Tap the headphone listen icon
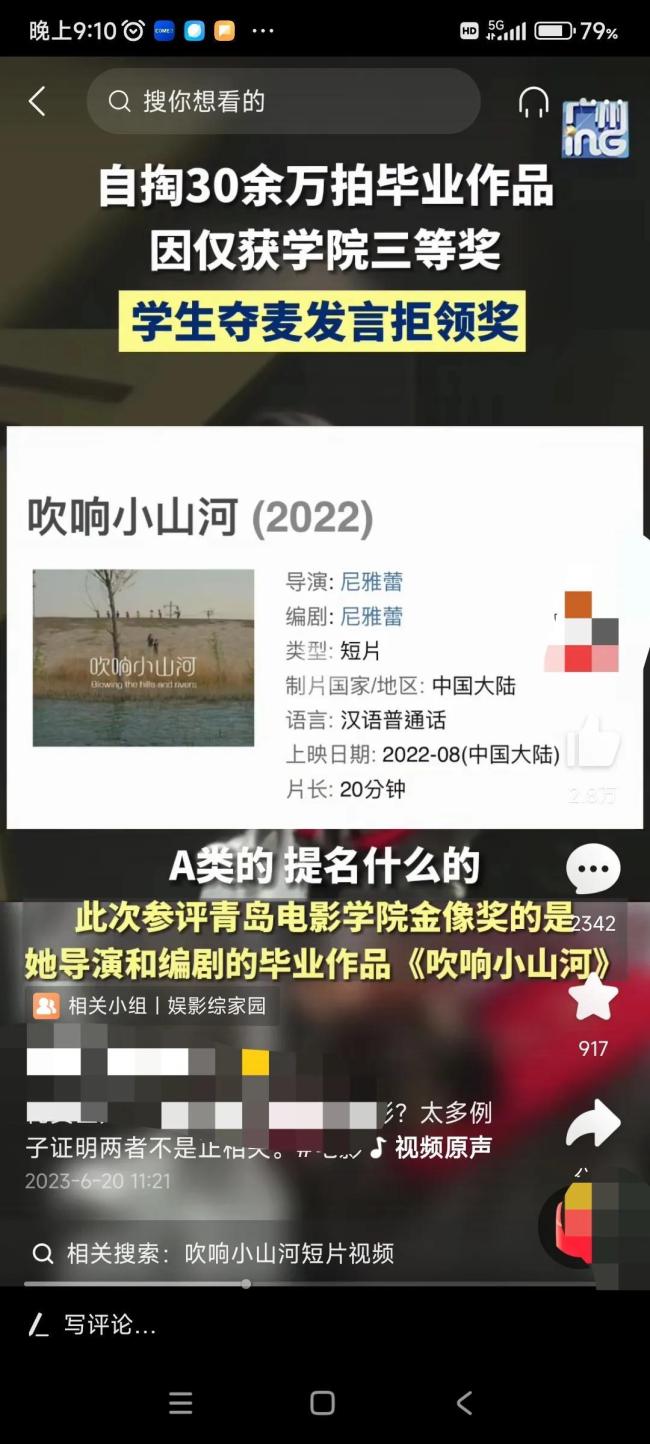The width and height of the screenshot is (650, 1444). (533, 101)
